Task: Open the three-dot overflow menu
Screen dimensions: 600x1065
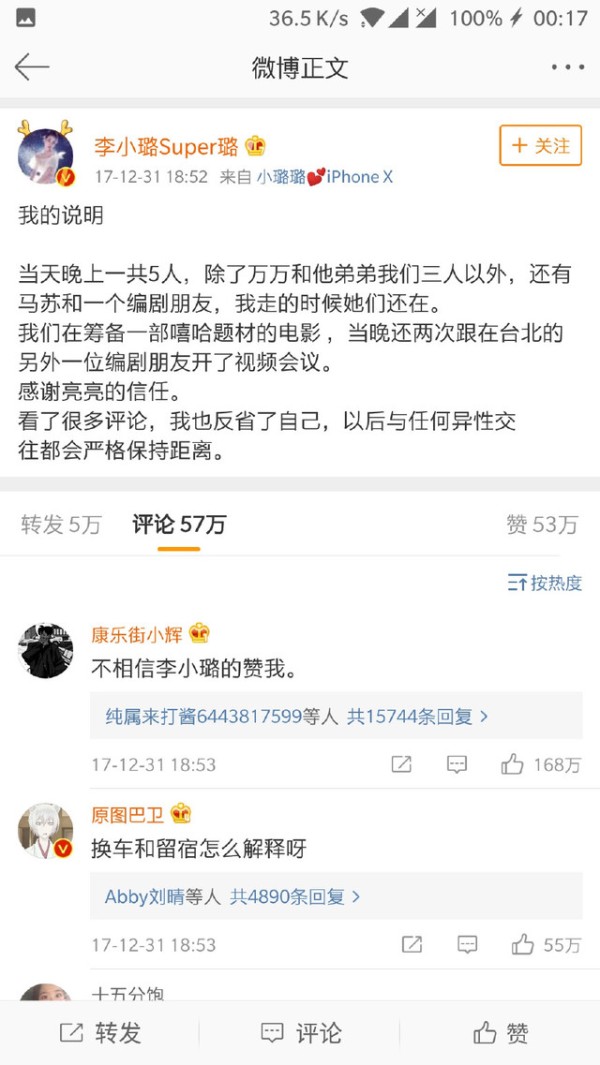Action: 567,67
